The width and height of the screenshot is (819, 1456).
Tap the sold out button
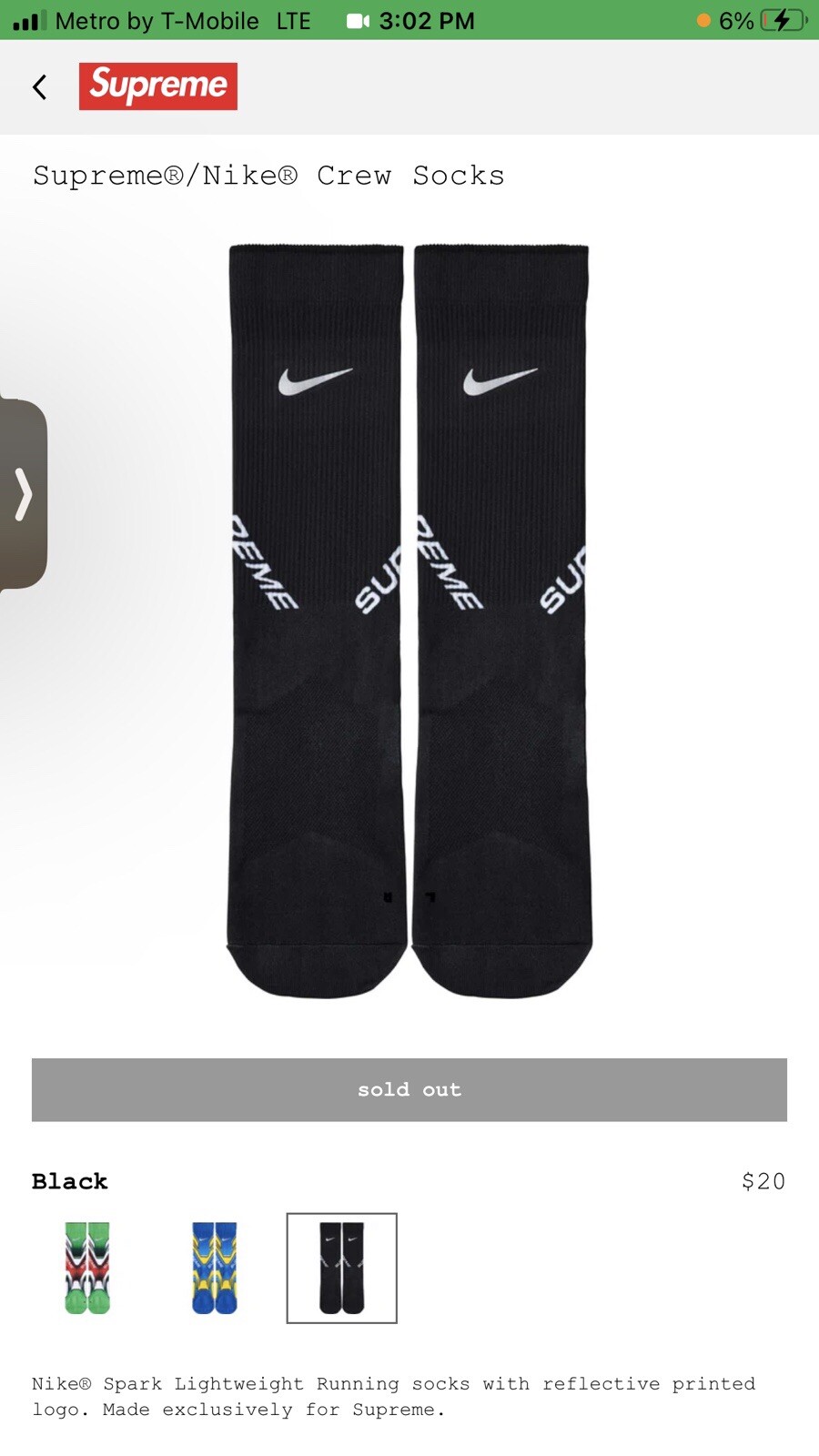(409, 1089)
